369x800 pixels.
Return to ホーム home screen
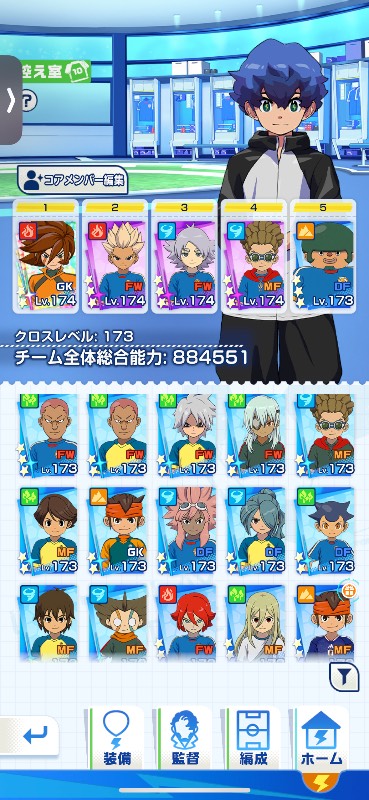coord(322,738)
